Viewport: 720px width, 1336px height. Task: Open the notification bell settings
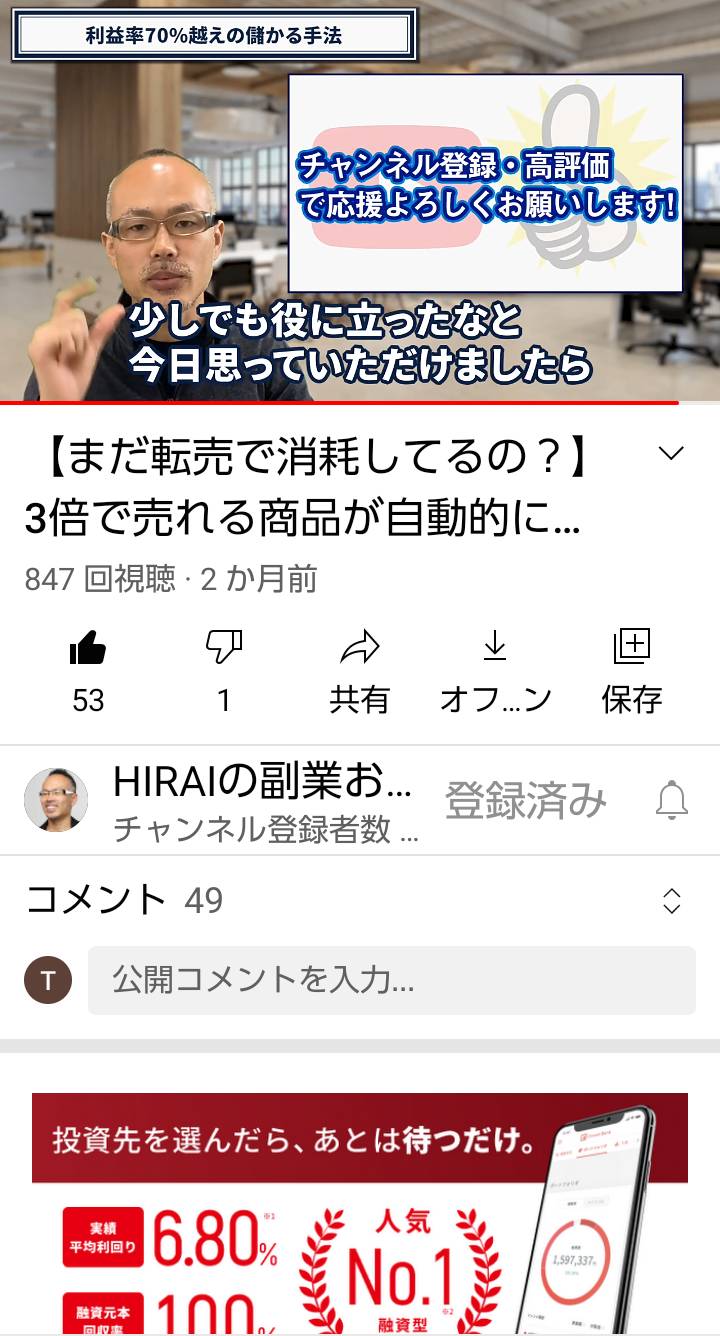671,801
